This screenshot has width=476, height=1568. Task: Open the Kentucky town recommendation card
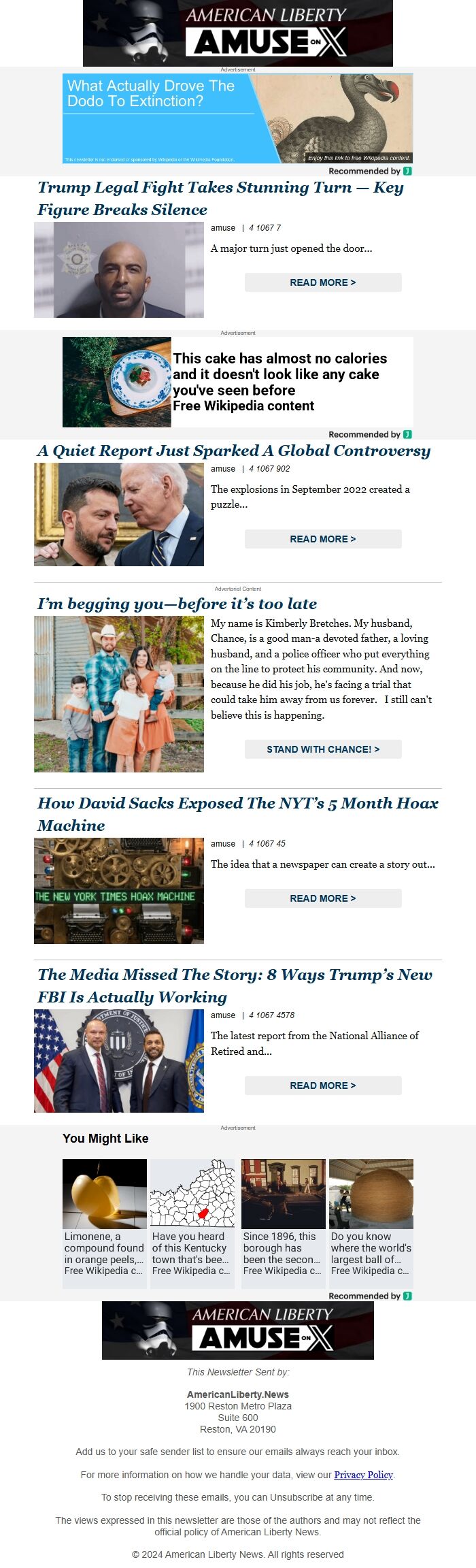click(x=192, y=1223)
